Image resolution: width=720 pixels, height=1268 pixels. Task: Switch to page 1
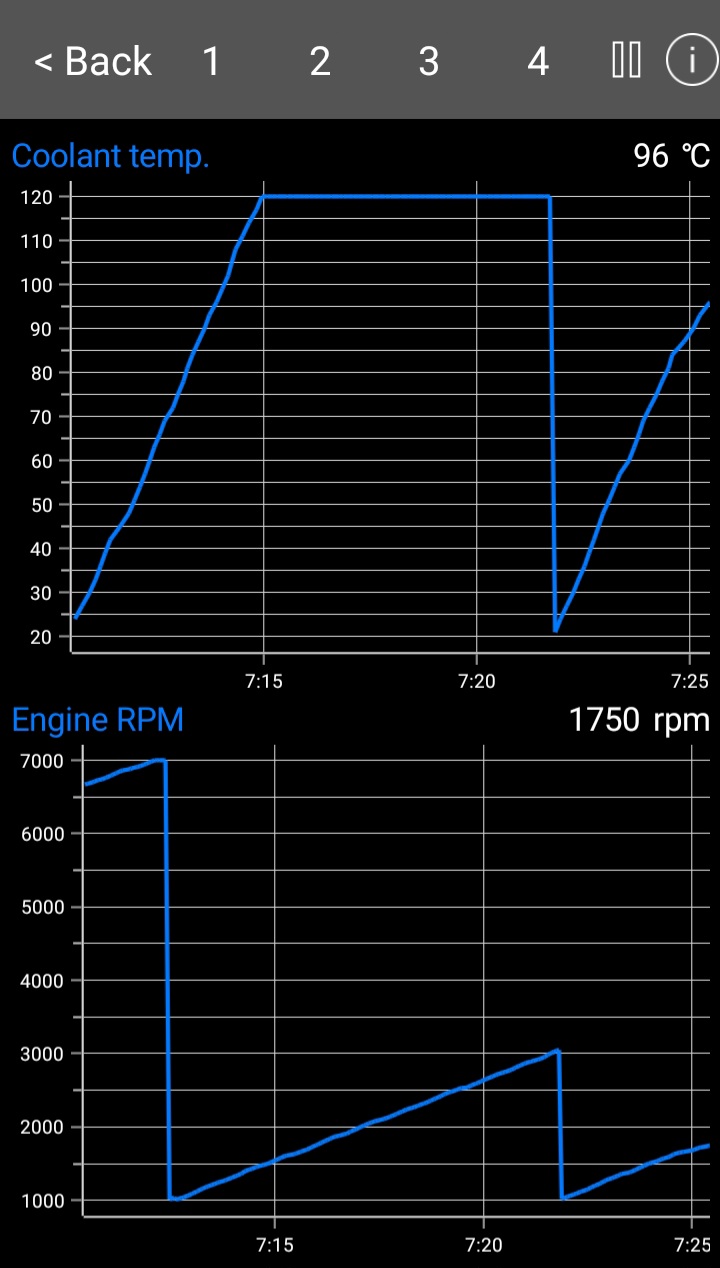pos(211,62)
